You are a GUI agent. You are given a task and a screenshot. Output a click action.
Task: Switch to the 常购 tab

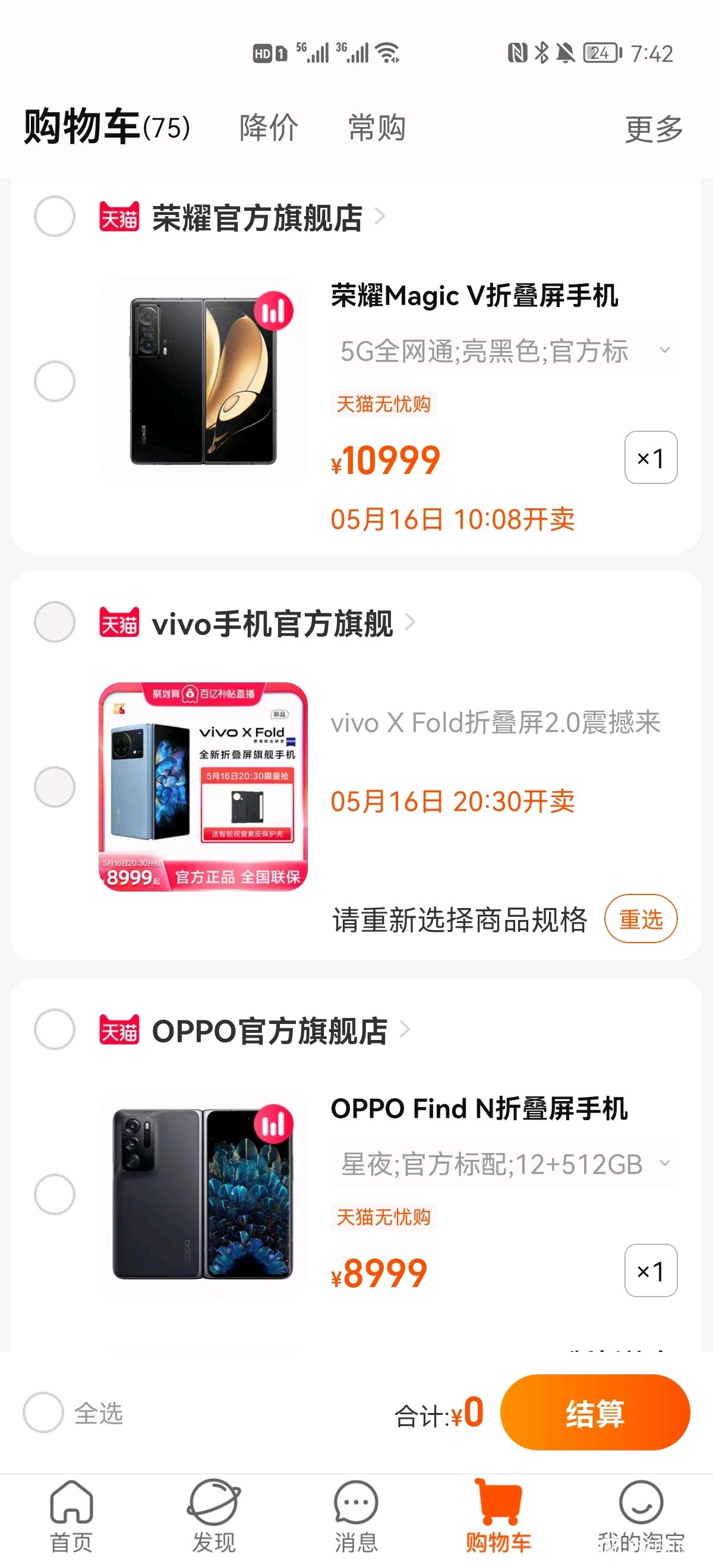point(376,128)
